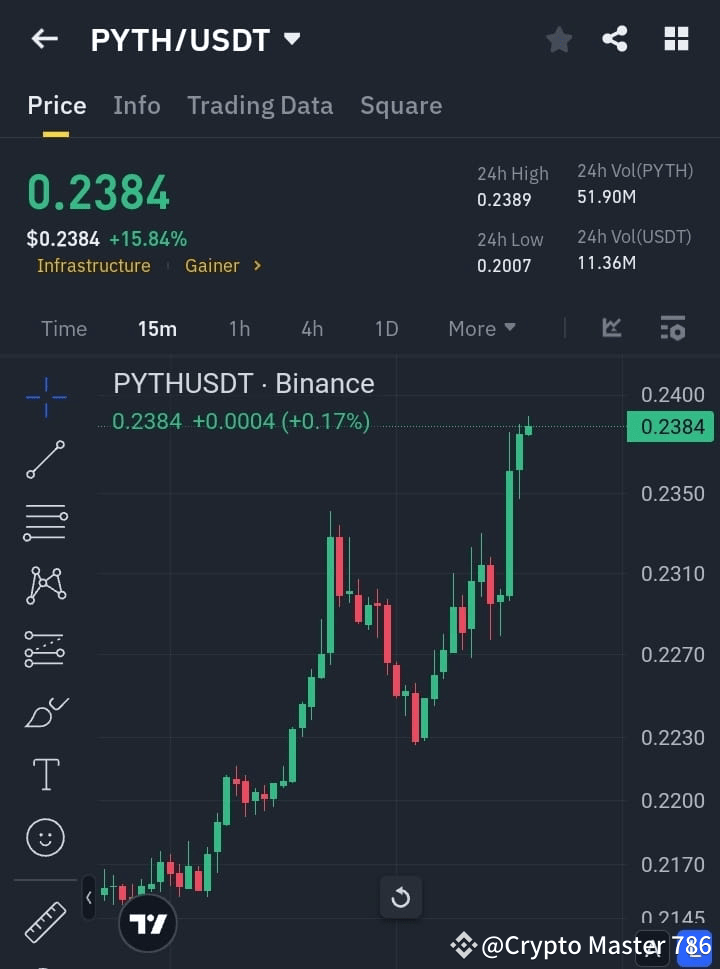Toggle PYTH/USDT as favorite star
The image size is (720, 969).
coord(558,39)
